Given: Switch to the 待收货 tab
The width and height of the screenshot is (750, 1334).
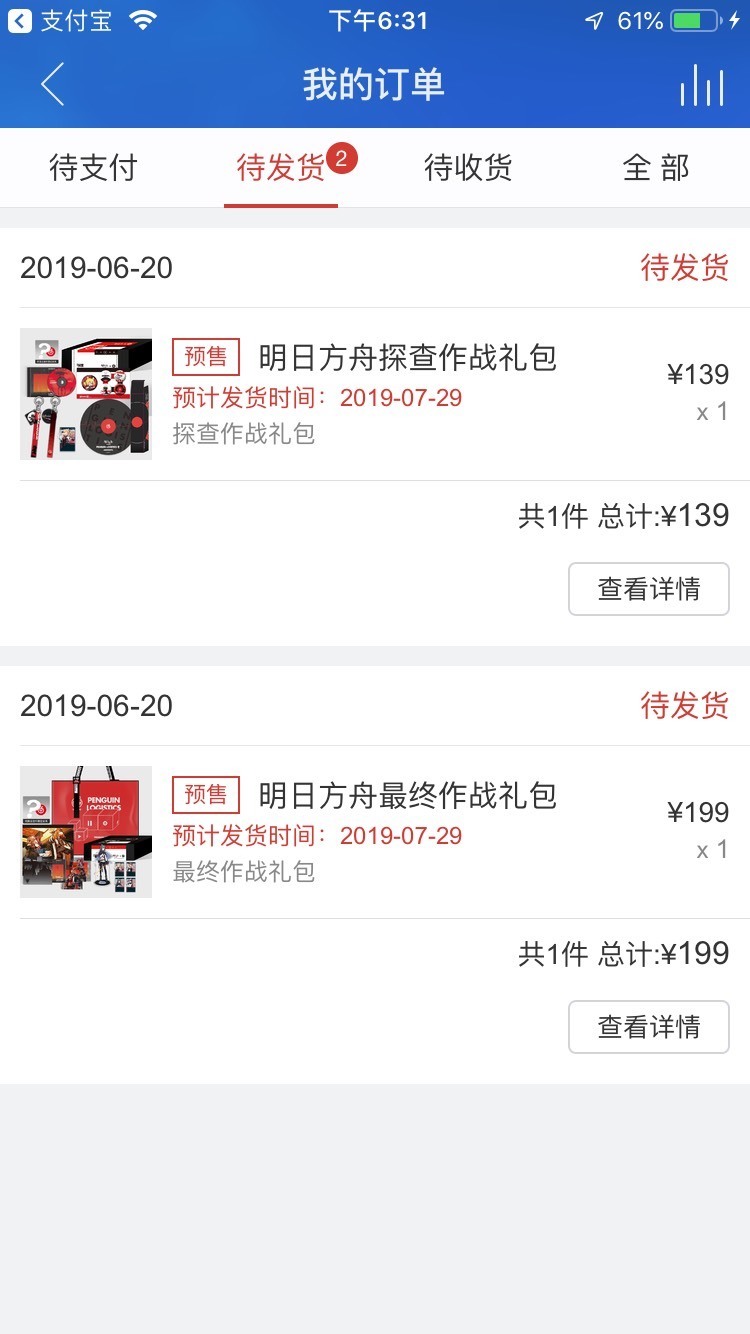Looking at the screenshot, I should pos(468,168).
